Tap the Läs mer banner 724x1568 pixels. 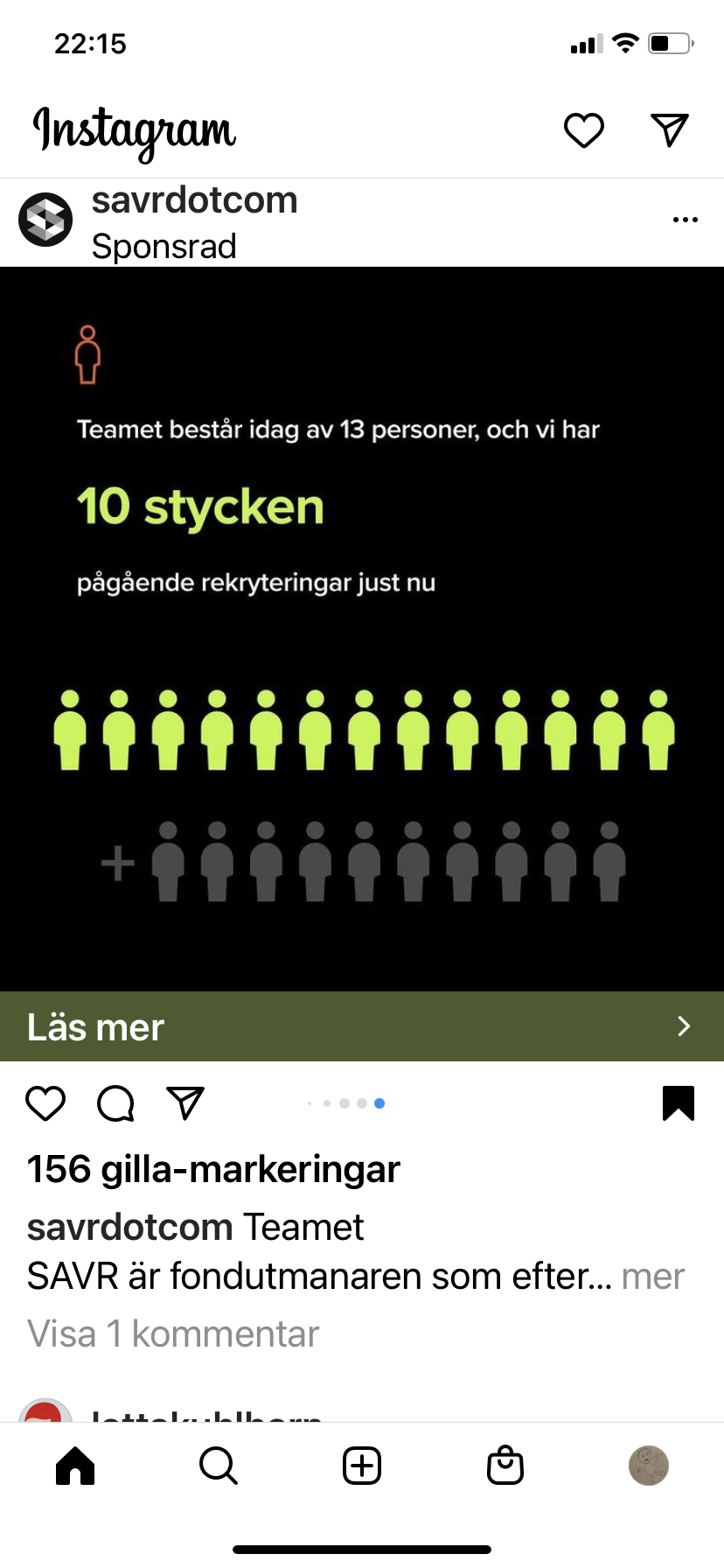click(x=362, y=1026)
